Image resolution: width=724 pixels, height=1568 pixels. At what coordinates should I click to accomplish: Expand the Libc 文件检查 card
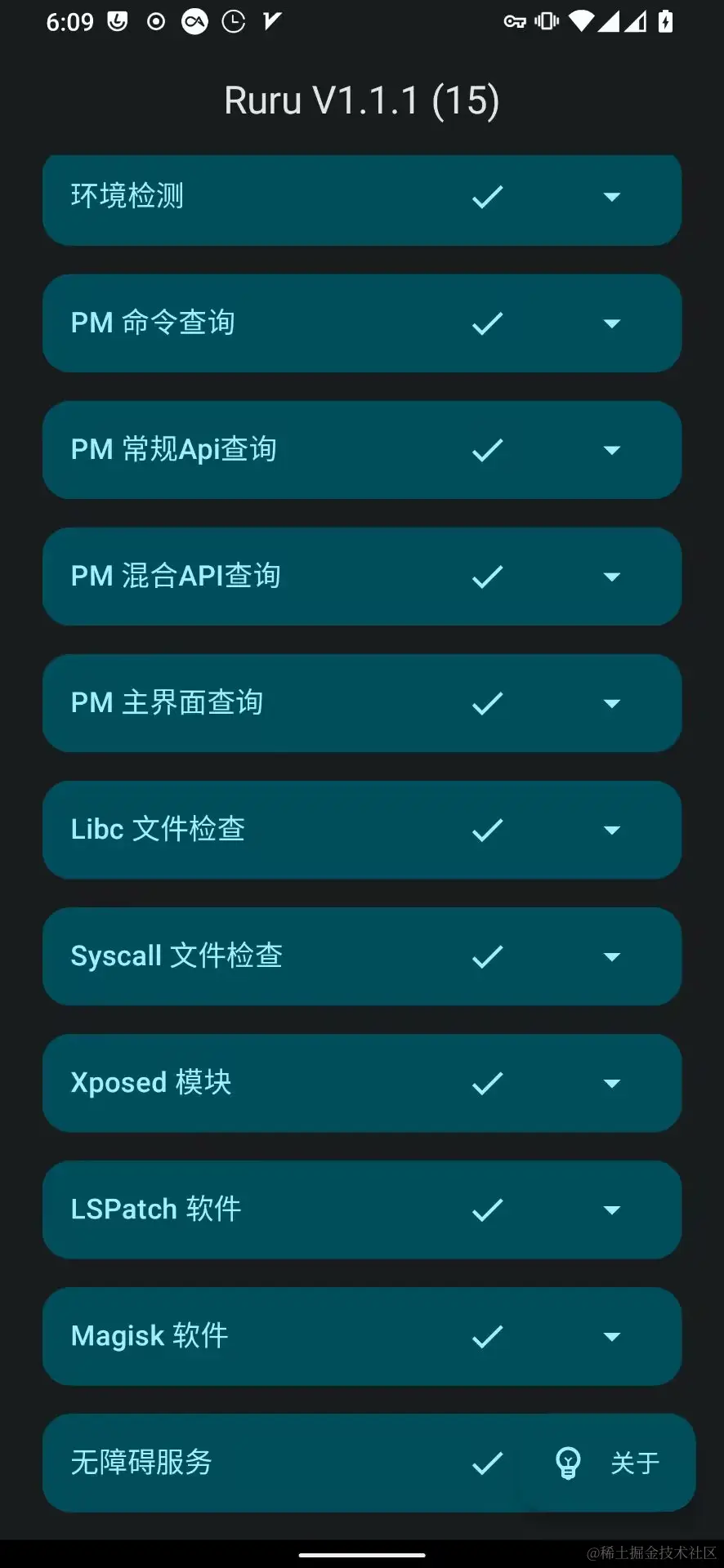coord(611,830)
